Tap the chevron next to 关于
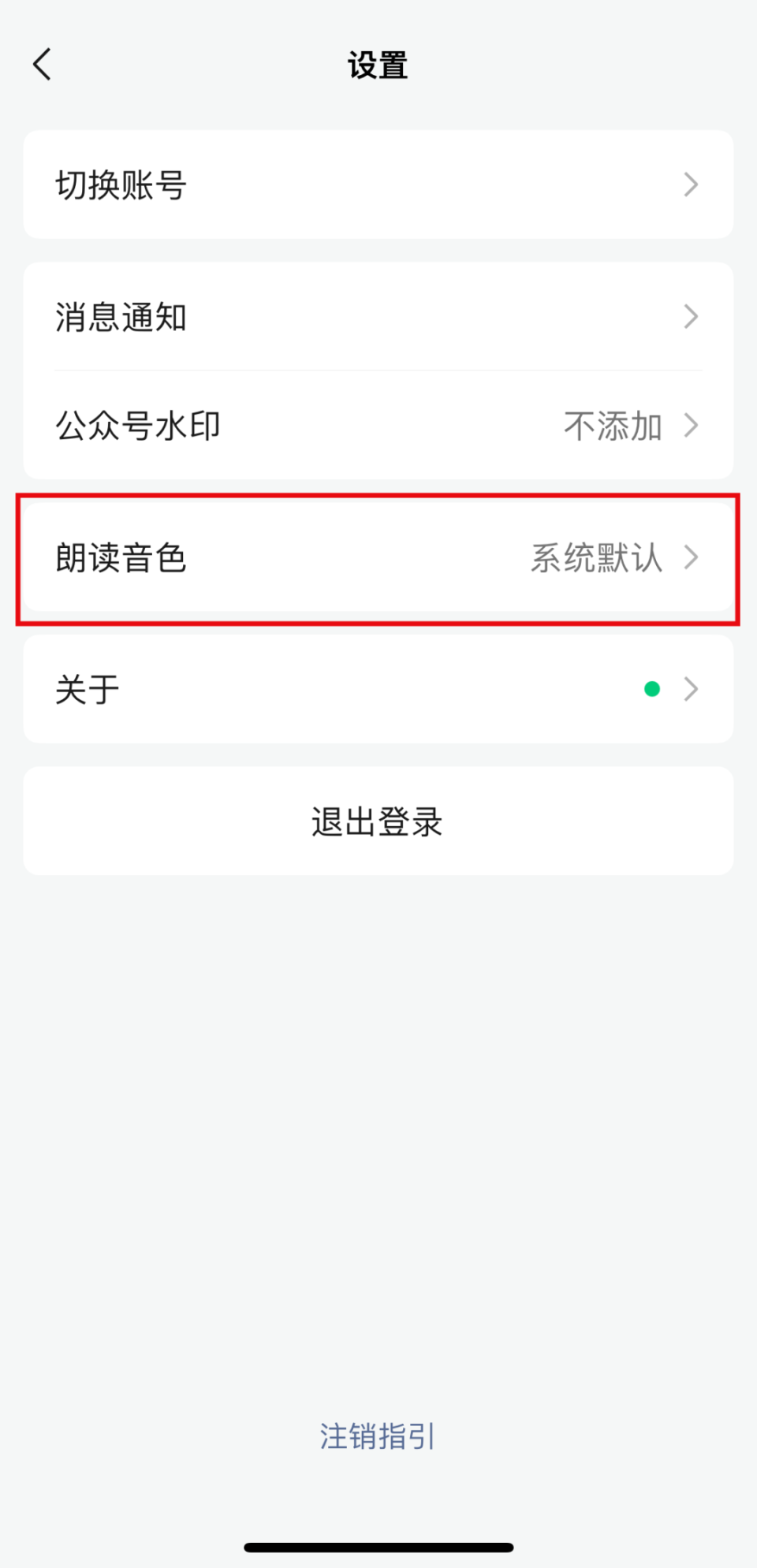Screen dimensions: 757x1568 (x=692, y=688)
